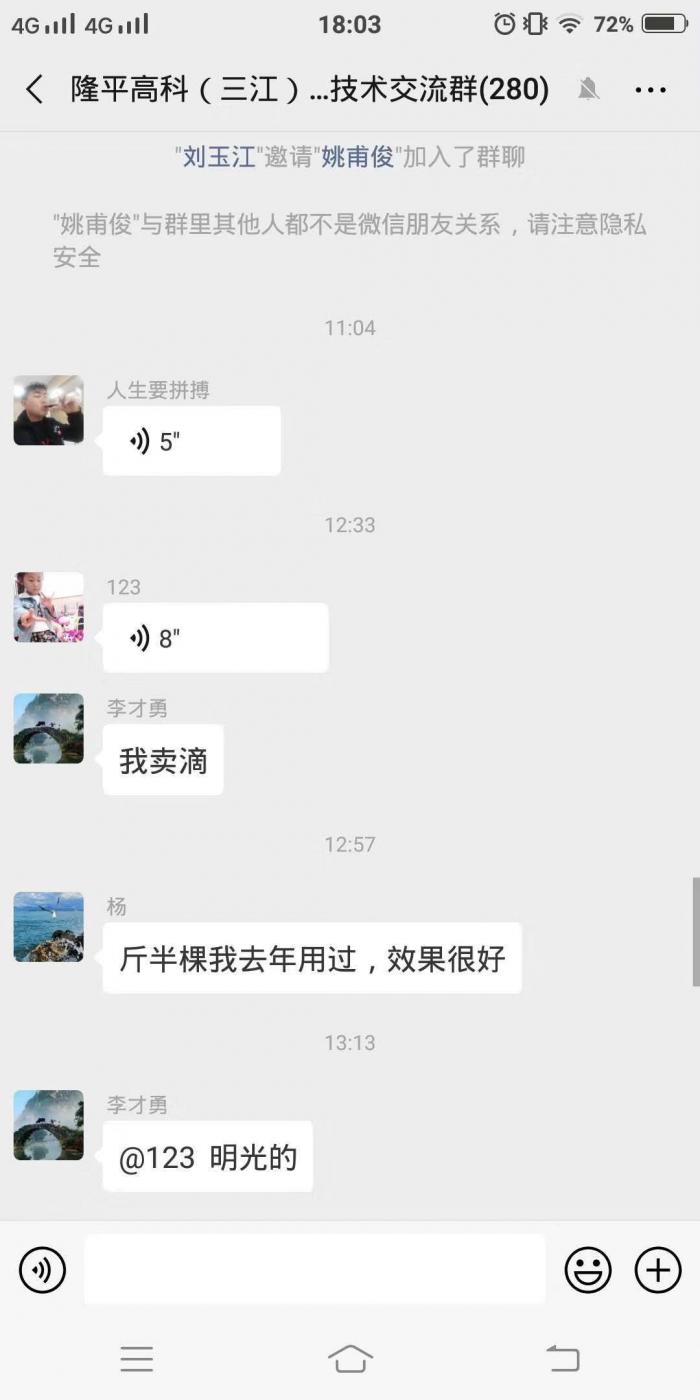This screenshot has width=700, height=1400.
Task: Play 人生要拼搏's 5-second voice message
Action: [191, 441]
